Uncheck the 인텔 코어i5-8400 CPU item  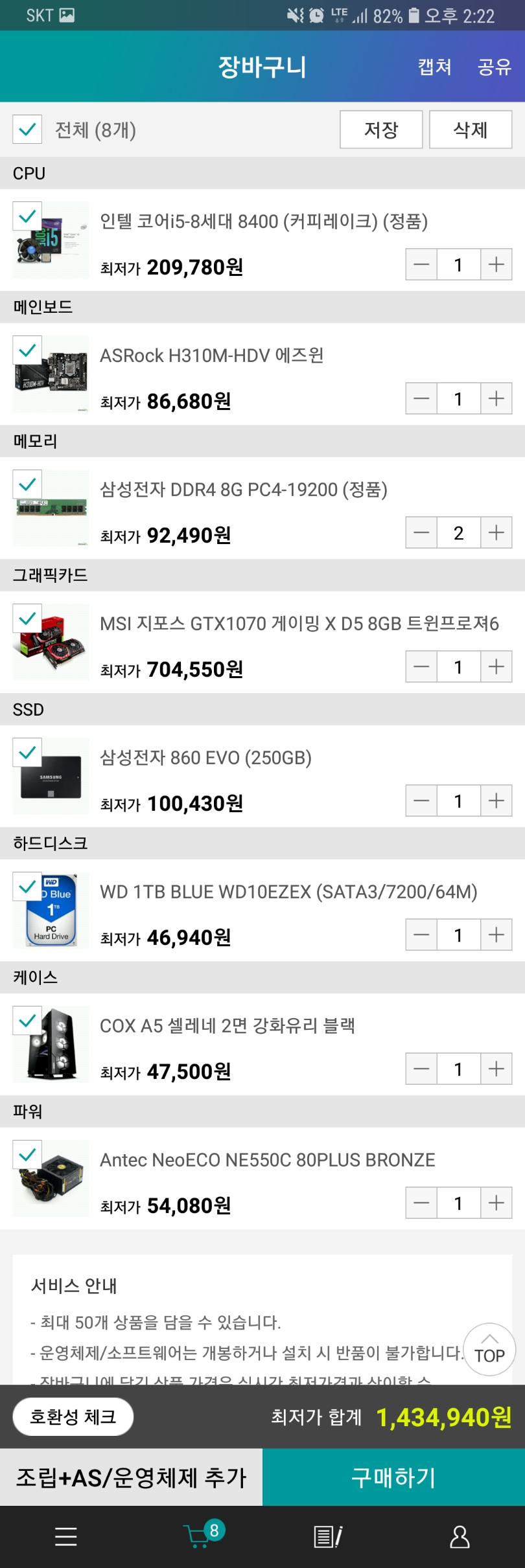click(27, 216)
